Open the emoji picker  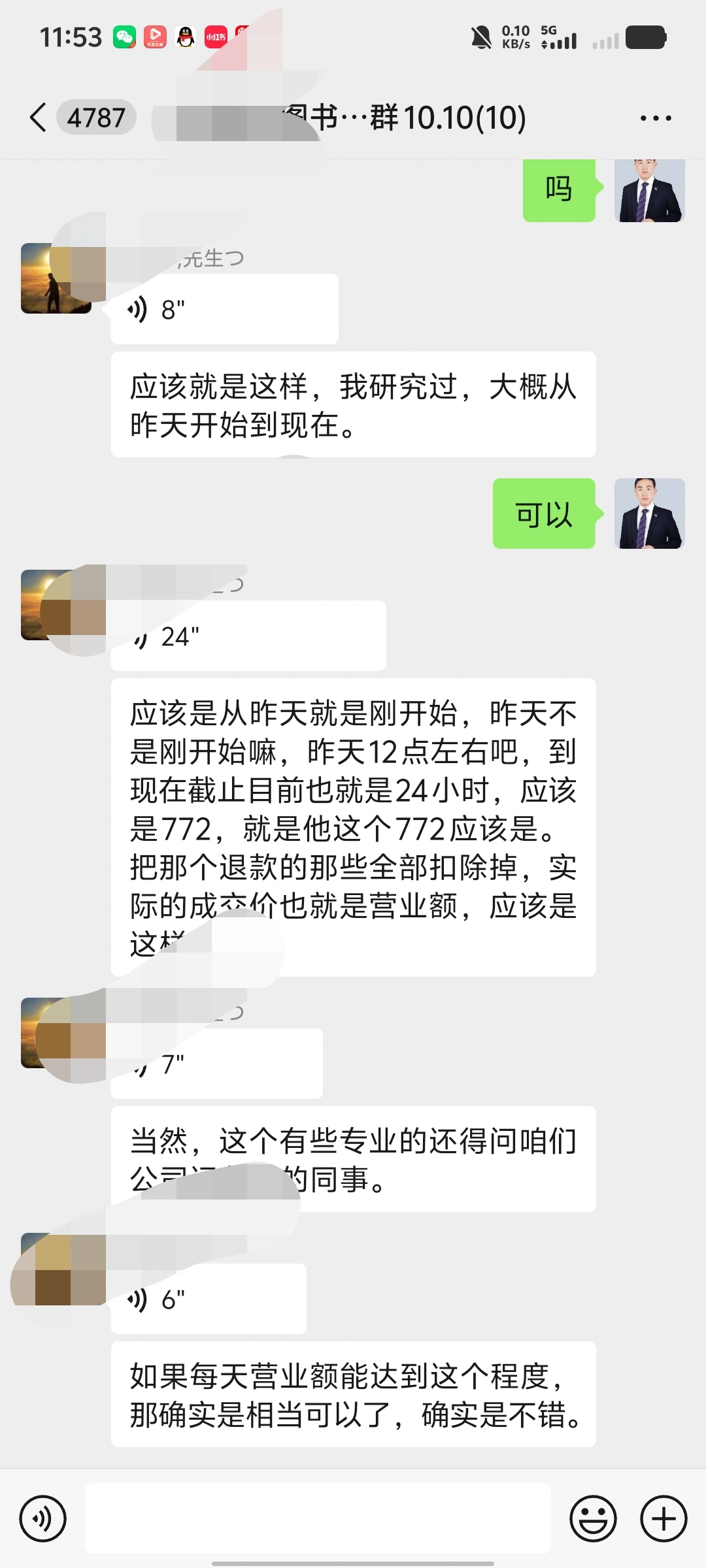click(x=593, y=1519)
